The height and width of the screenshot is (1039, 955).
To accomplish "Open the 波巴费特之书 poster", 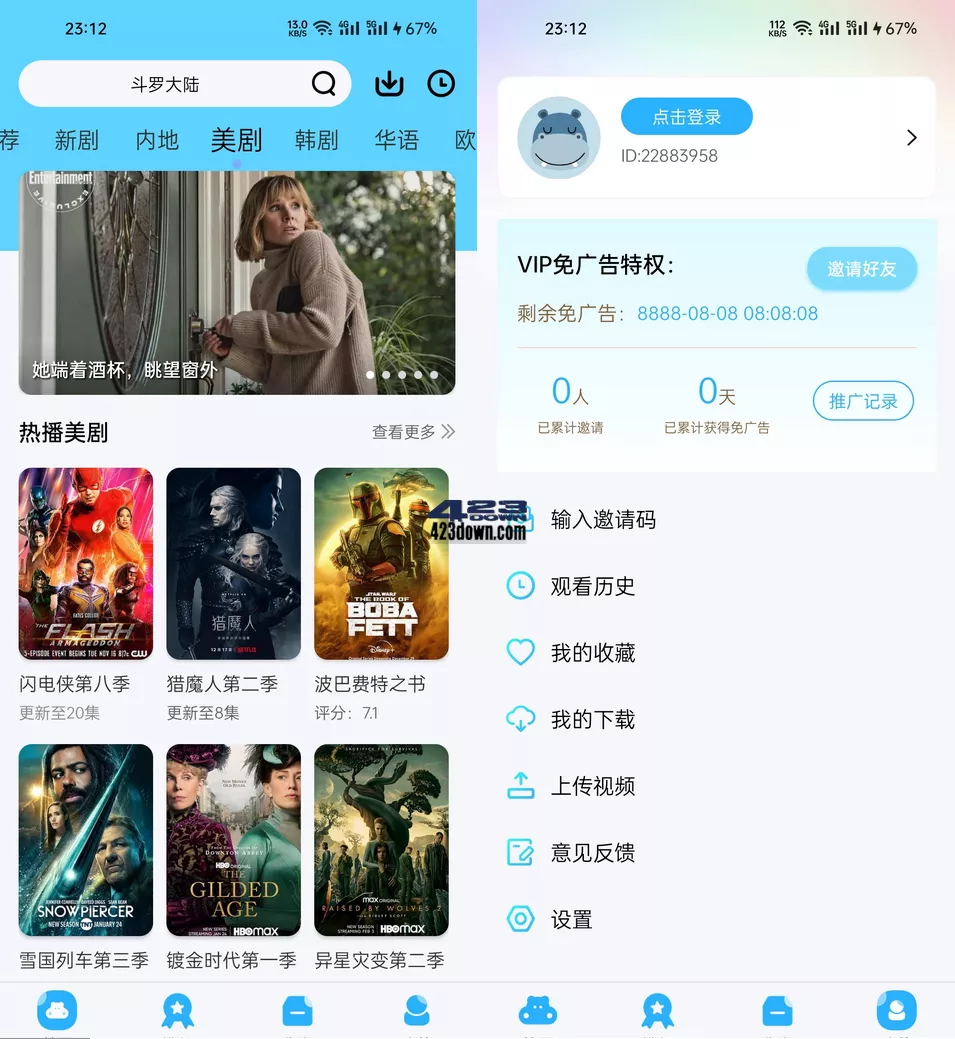I will click(x=381, y=563).
